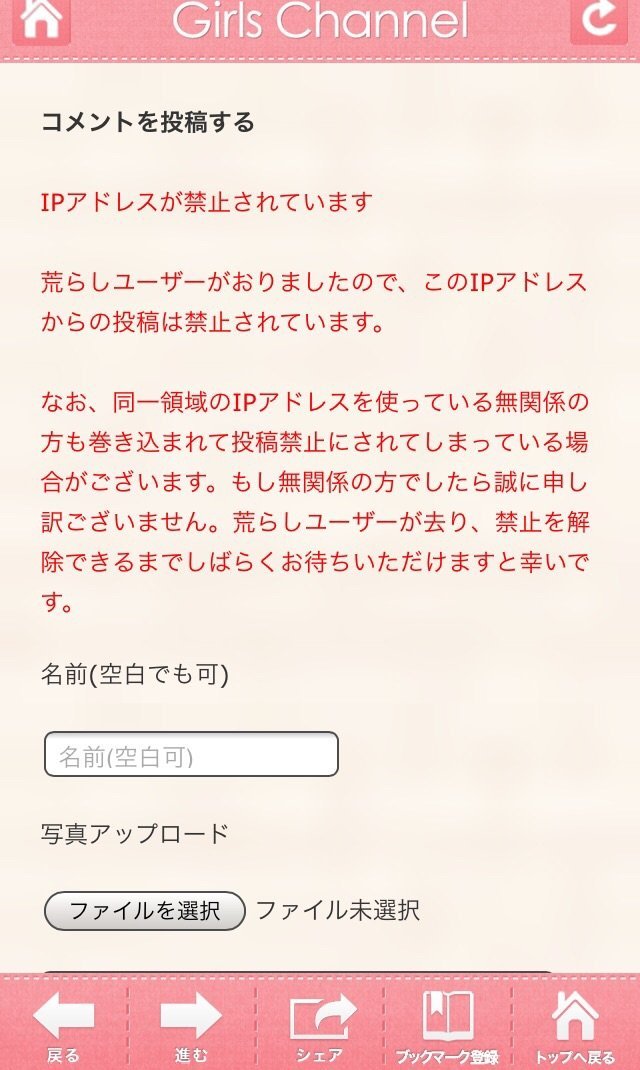Screen dimensions: 640x1070
Task: Focus the 名前(空白可) name field
Action: point(191,755)
